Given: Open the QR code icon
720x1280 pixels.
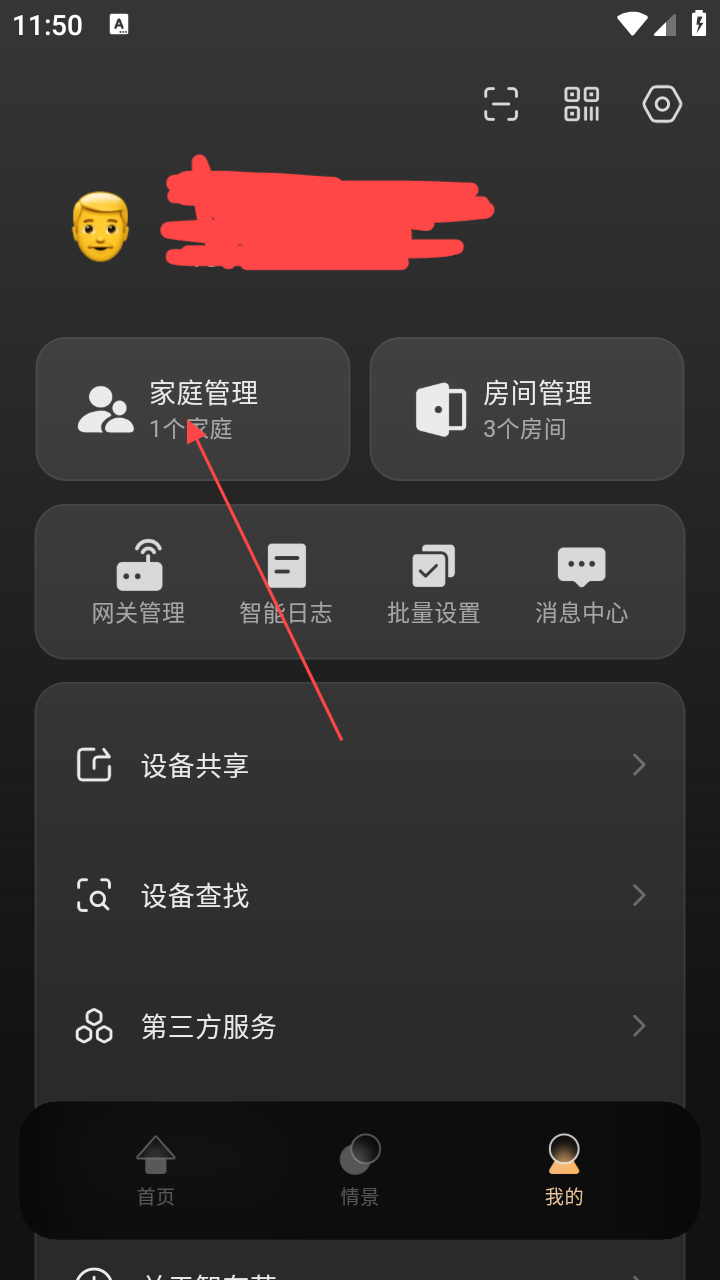Looking at the screenshot, I should 581,104.
